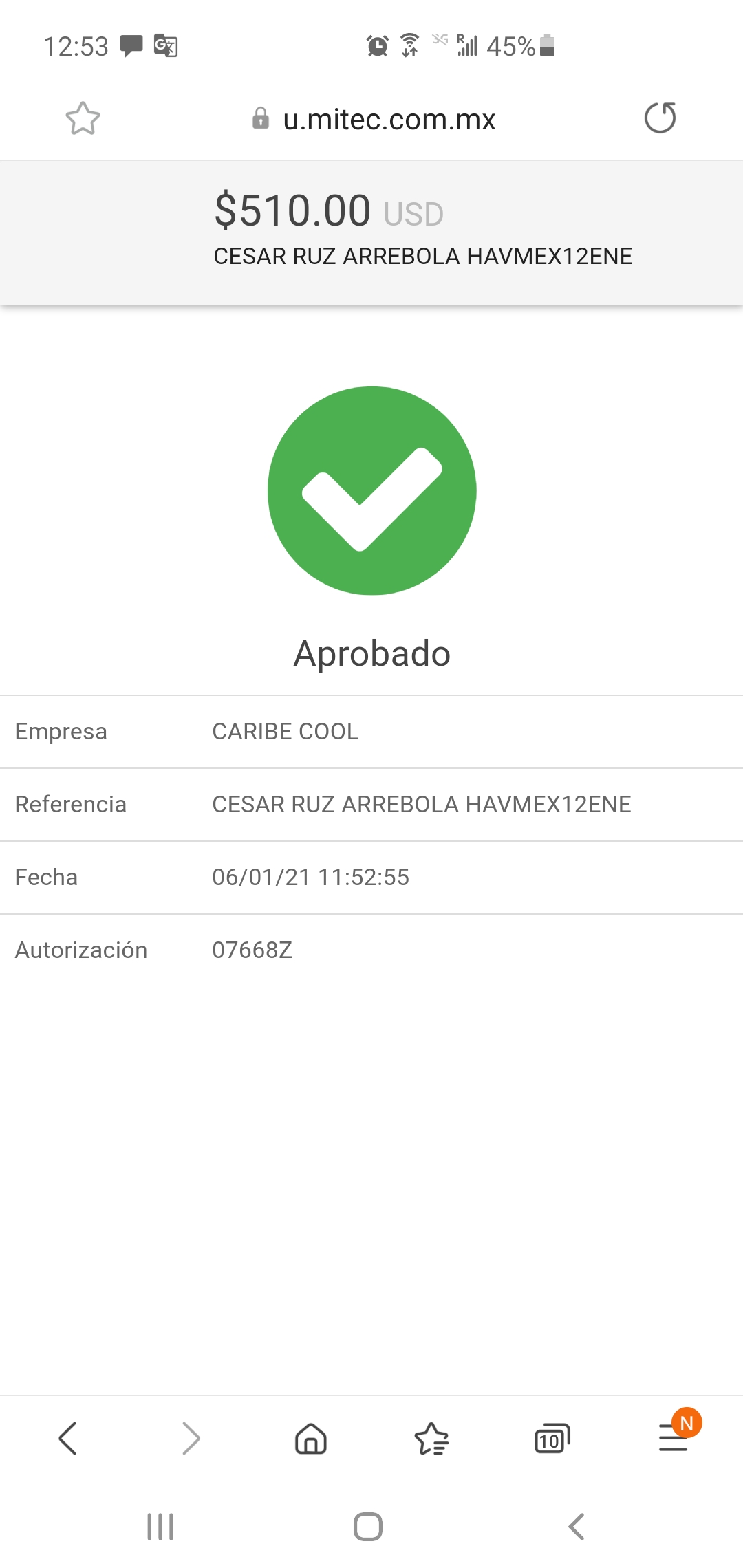
Task: Open the bookmarks list
Action: pos(431,1438)
